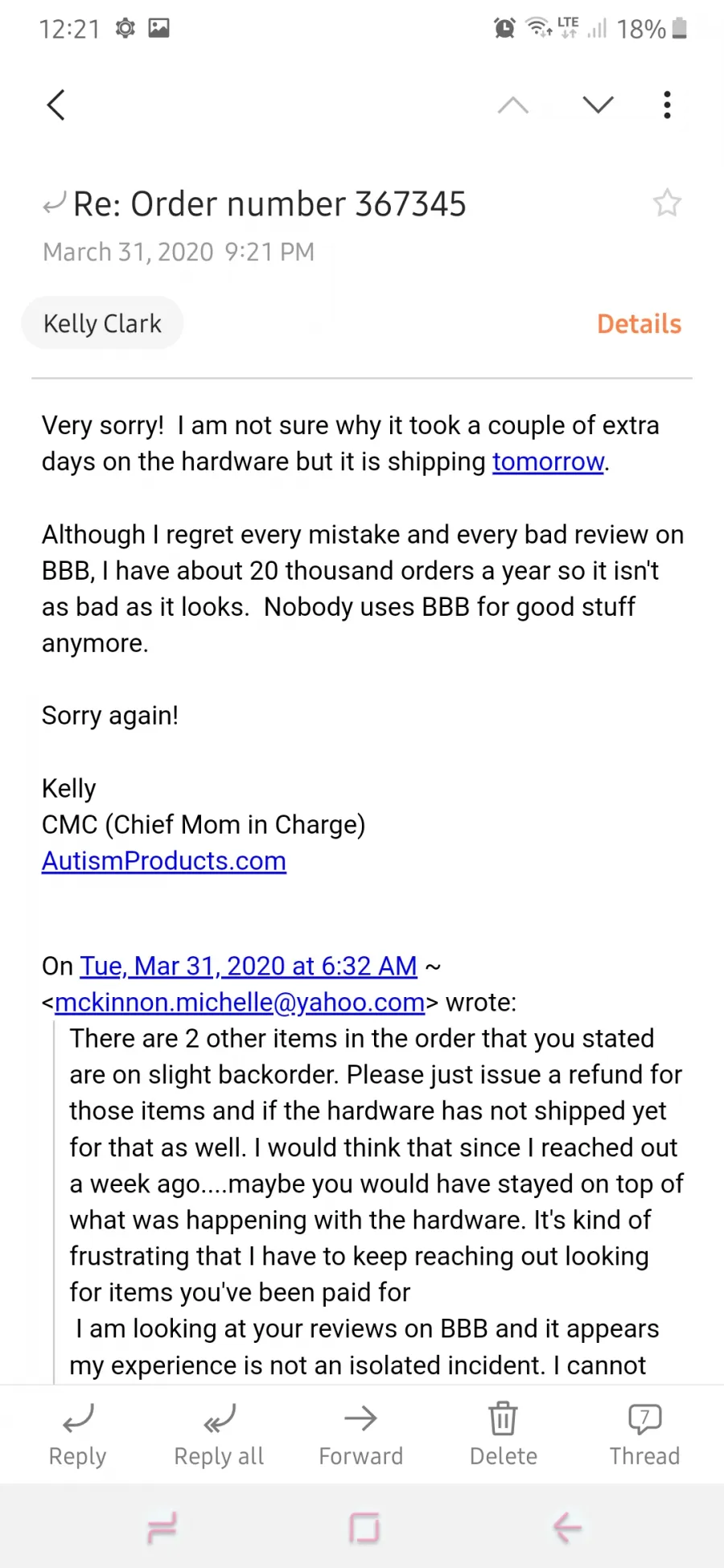
Task: Open sender chip Kelly Clark
Action: [x=102, y=323]
